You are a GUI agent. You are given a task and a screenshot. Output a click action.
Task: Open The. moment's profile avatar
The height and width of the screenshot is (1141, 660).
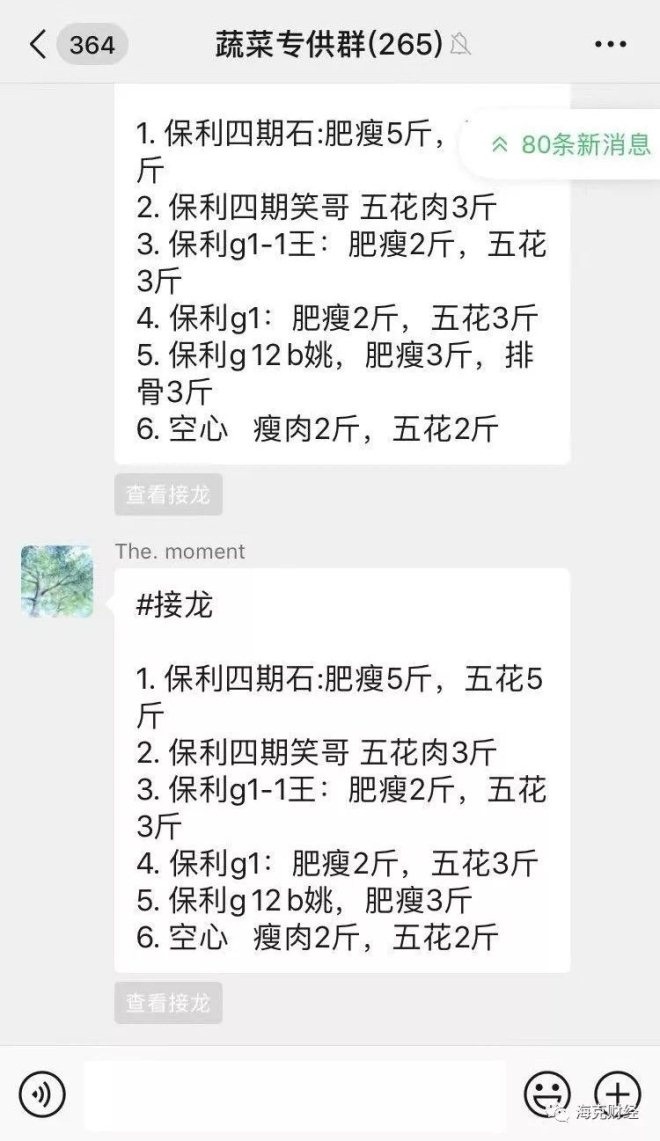pos(57,581)
